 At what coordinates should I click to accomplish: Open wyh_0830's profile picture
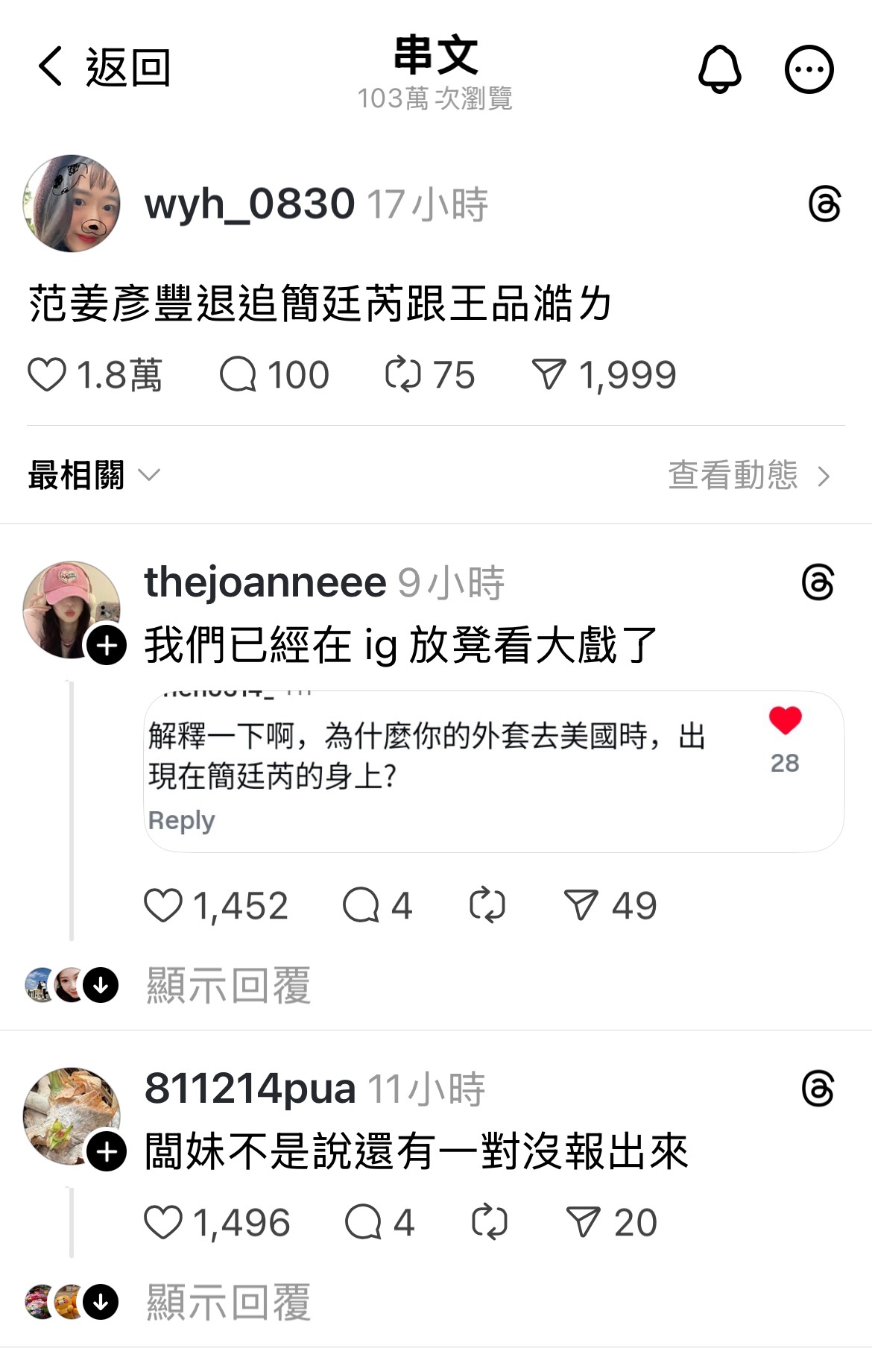pyautogui.click(x=72, y=204)
